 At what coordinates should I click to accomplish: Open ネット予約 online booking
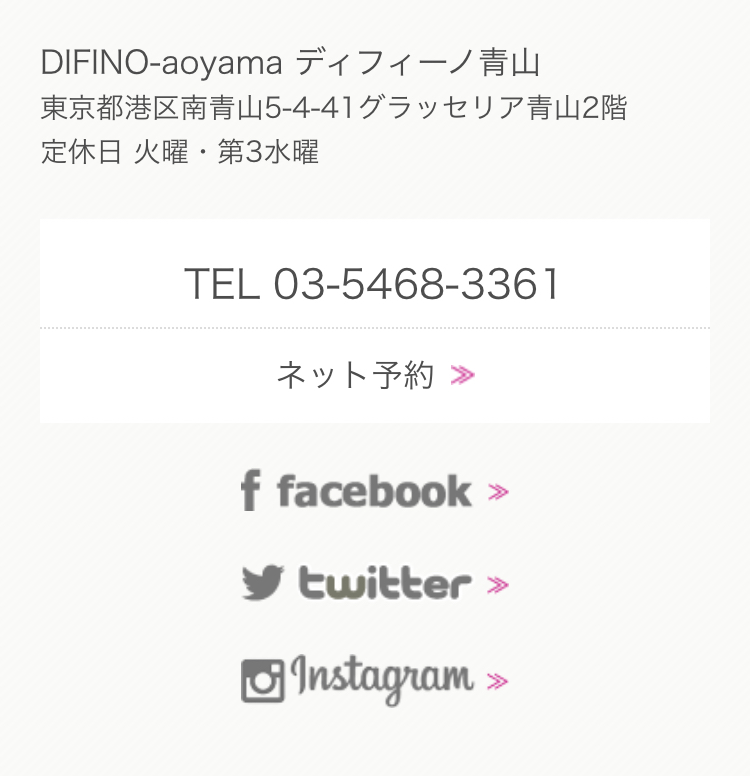(374, 375)
